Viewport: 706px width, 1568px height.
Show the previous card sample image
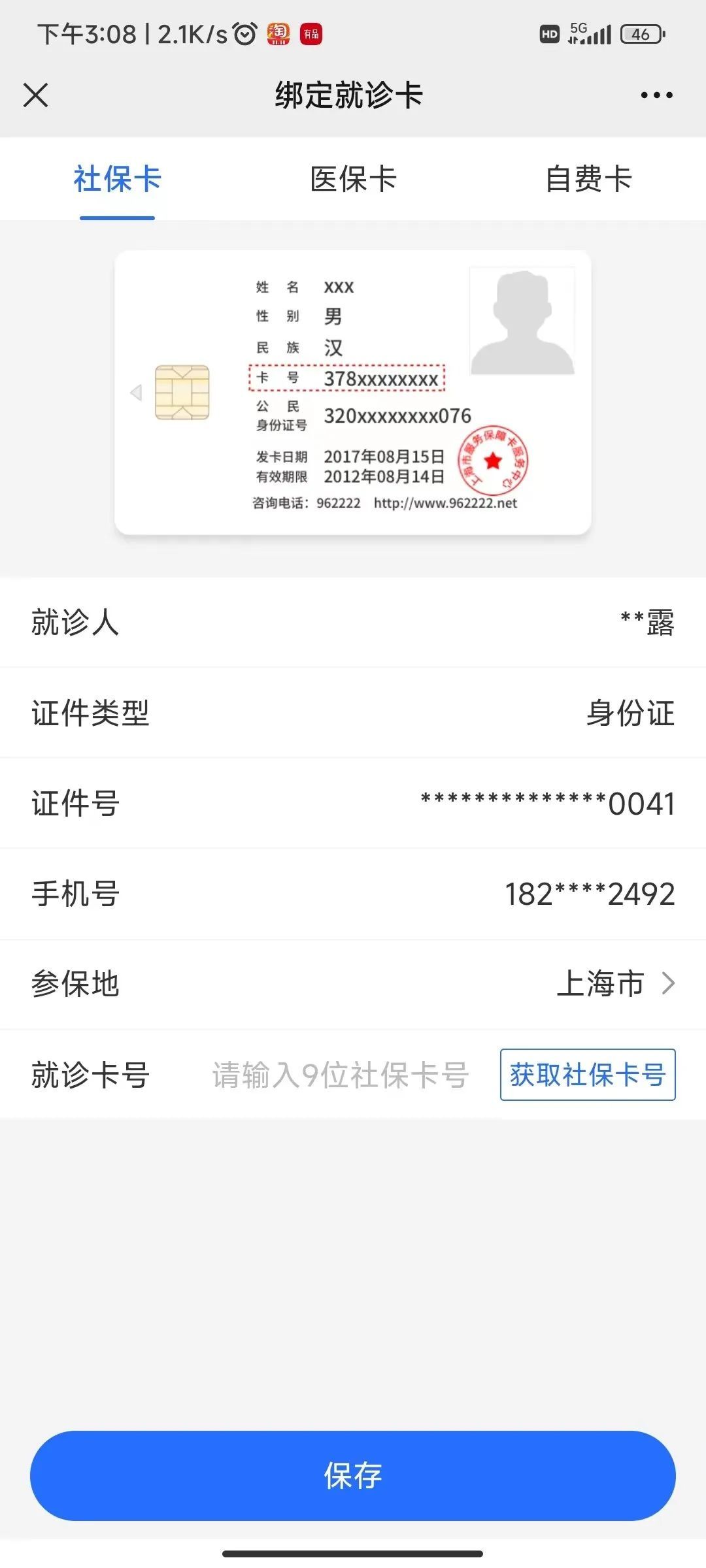pos(136,393)
